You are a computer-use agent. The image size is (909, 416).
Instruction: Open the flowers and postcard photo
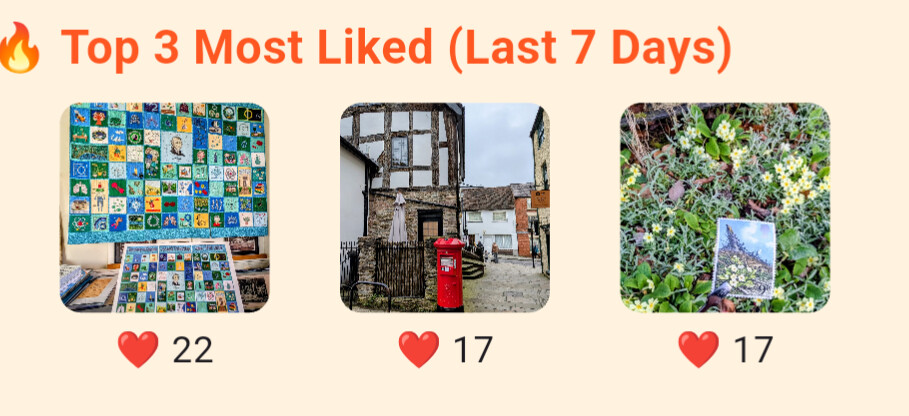click(724, 207)
